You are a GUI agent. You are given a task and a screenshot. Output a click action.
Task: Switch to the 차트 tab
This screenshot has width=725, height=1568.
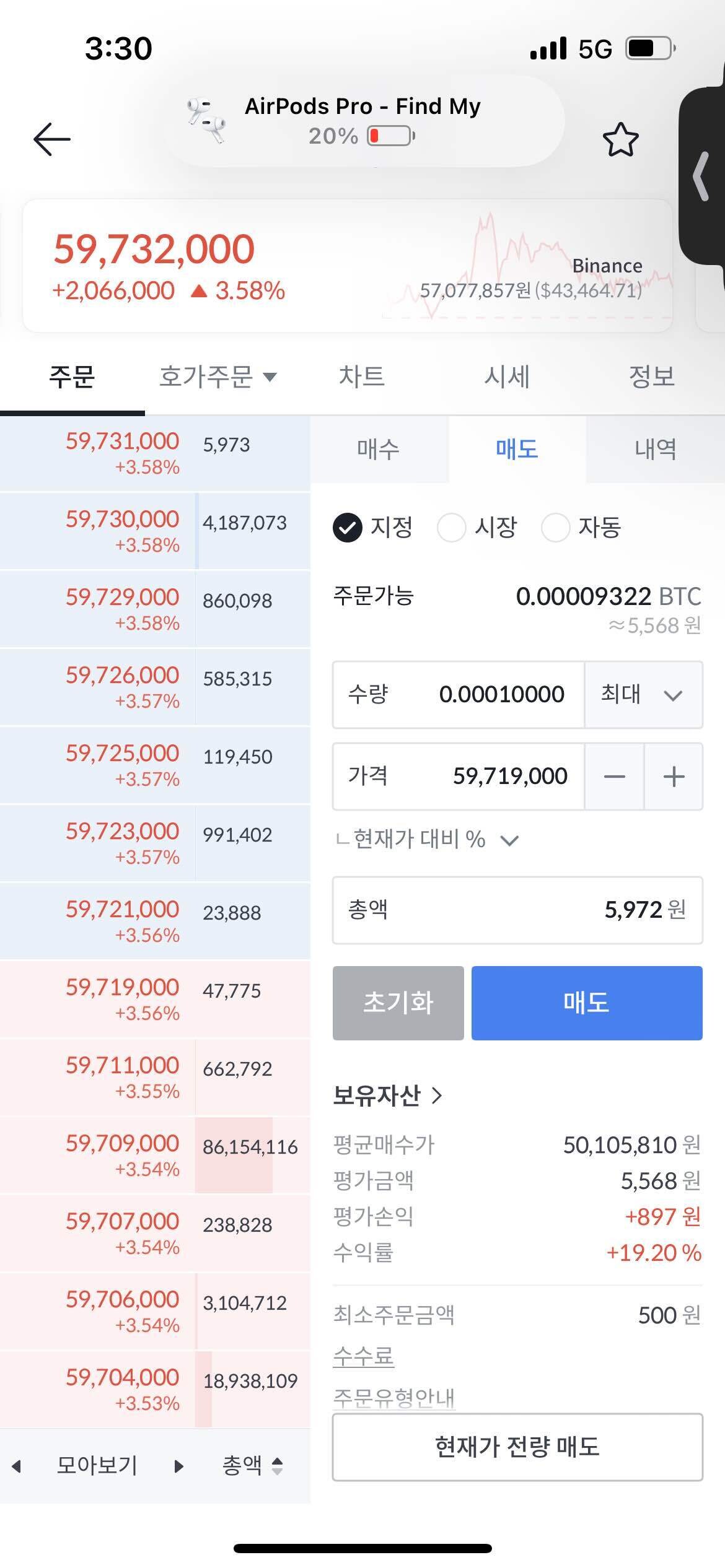[362, 377]
